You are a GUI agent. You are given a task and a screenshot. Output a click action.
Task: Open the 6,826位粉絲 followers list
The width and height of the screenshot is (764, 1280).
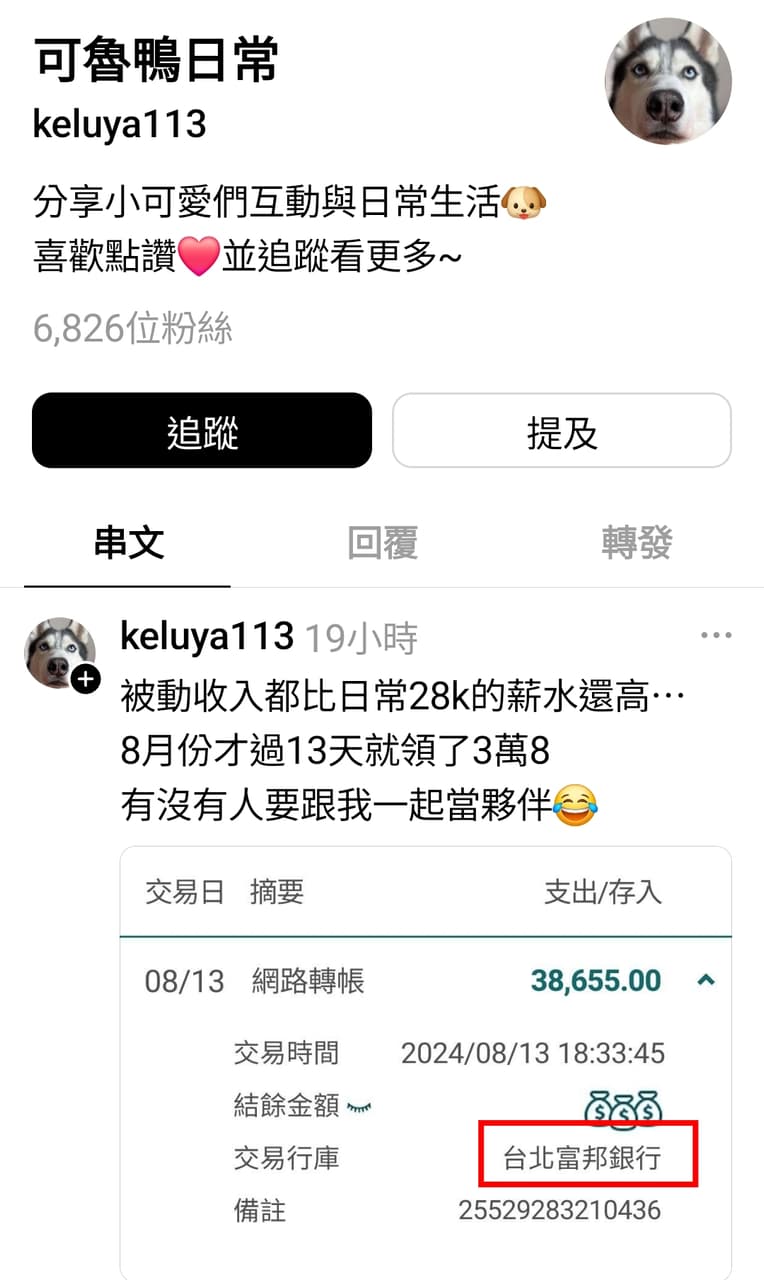click(x=133, y=328)
